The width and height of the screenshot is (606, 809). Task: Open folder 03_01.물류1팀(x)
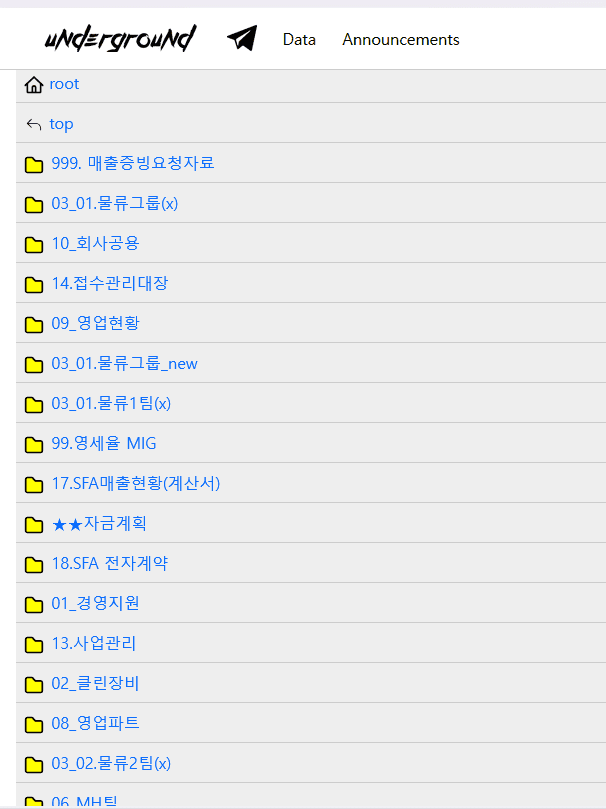click(111, 403)
